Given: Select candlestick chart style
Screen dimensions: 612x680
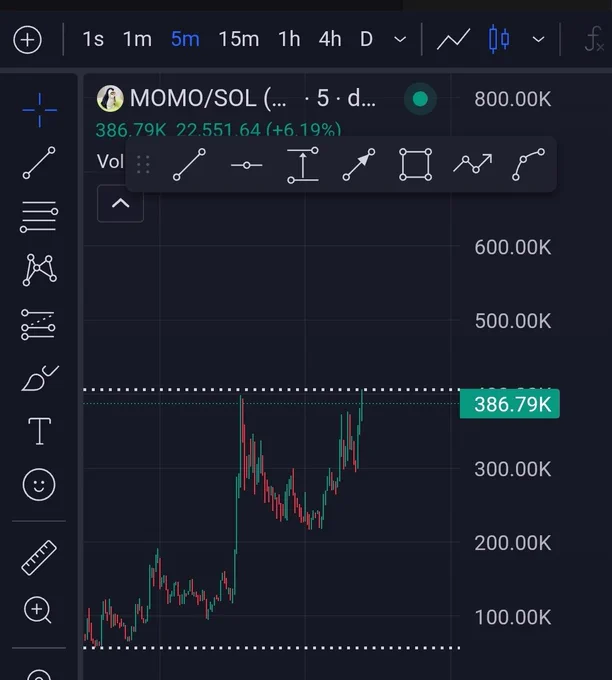Looking at the screenshot, I should click(499, 39).
